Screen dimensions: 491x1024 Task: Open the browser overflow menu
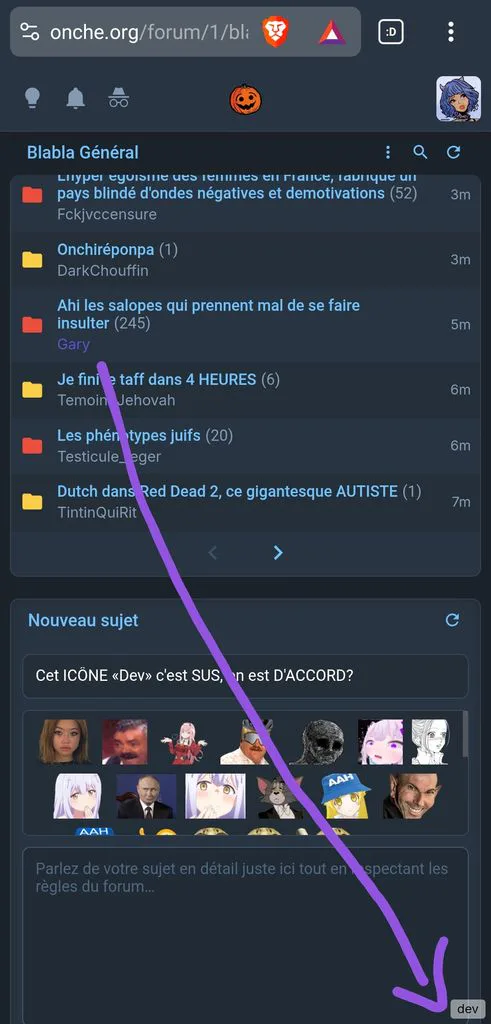pyautogui.click(x=451, y=31)
